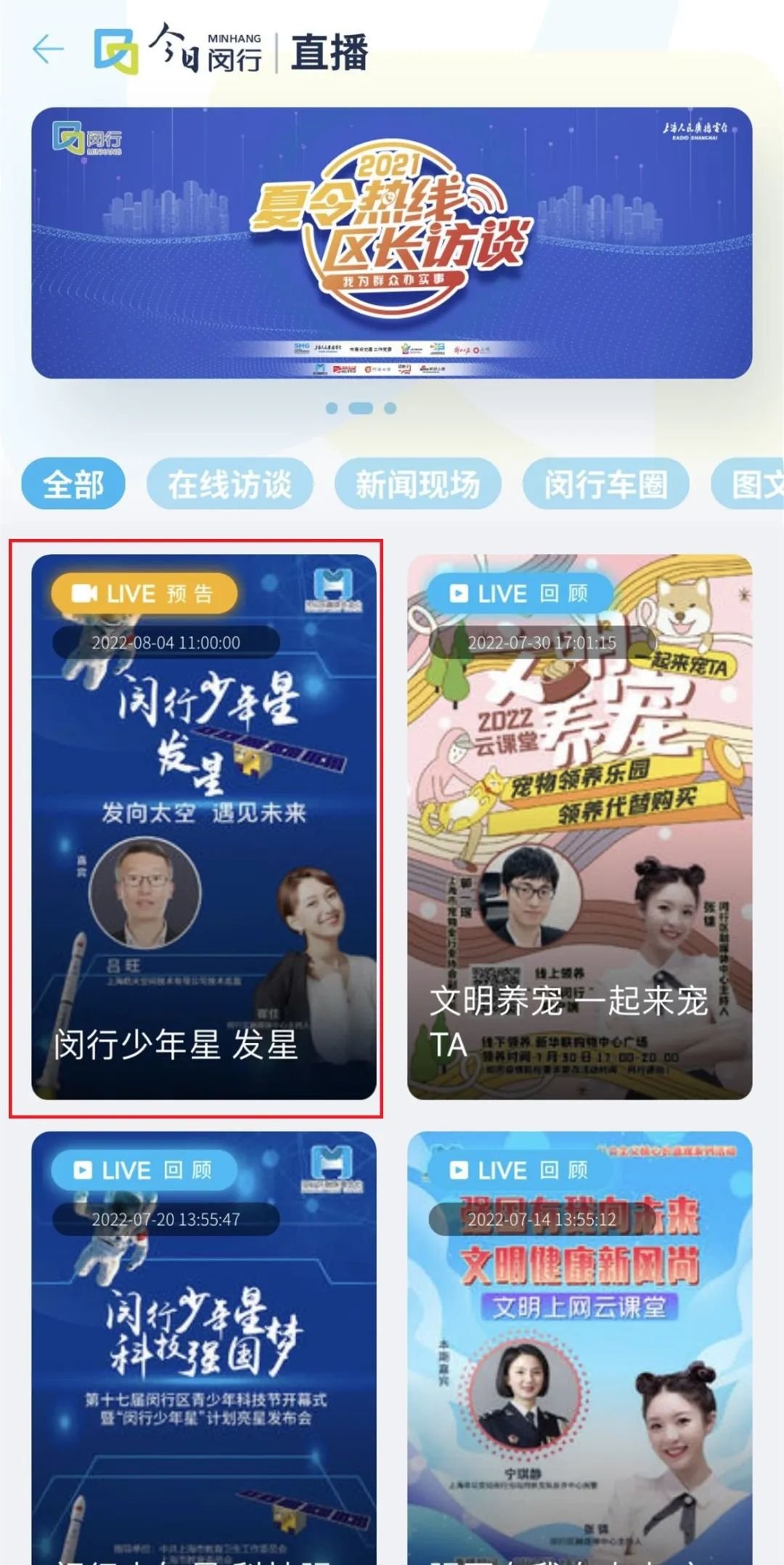This screenshot has height=1565, width=784.
Task: Switch to the 新闻现场 category
Action: (x=417, y=484)
